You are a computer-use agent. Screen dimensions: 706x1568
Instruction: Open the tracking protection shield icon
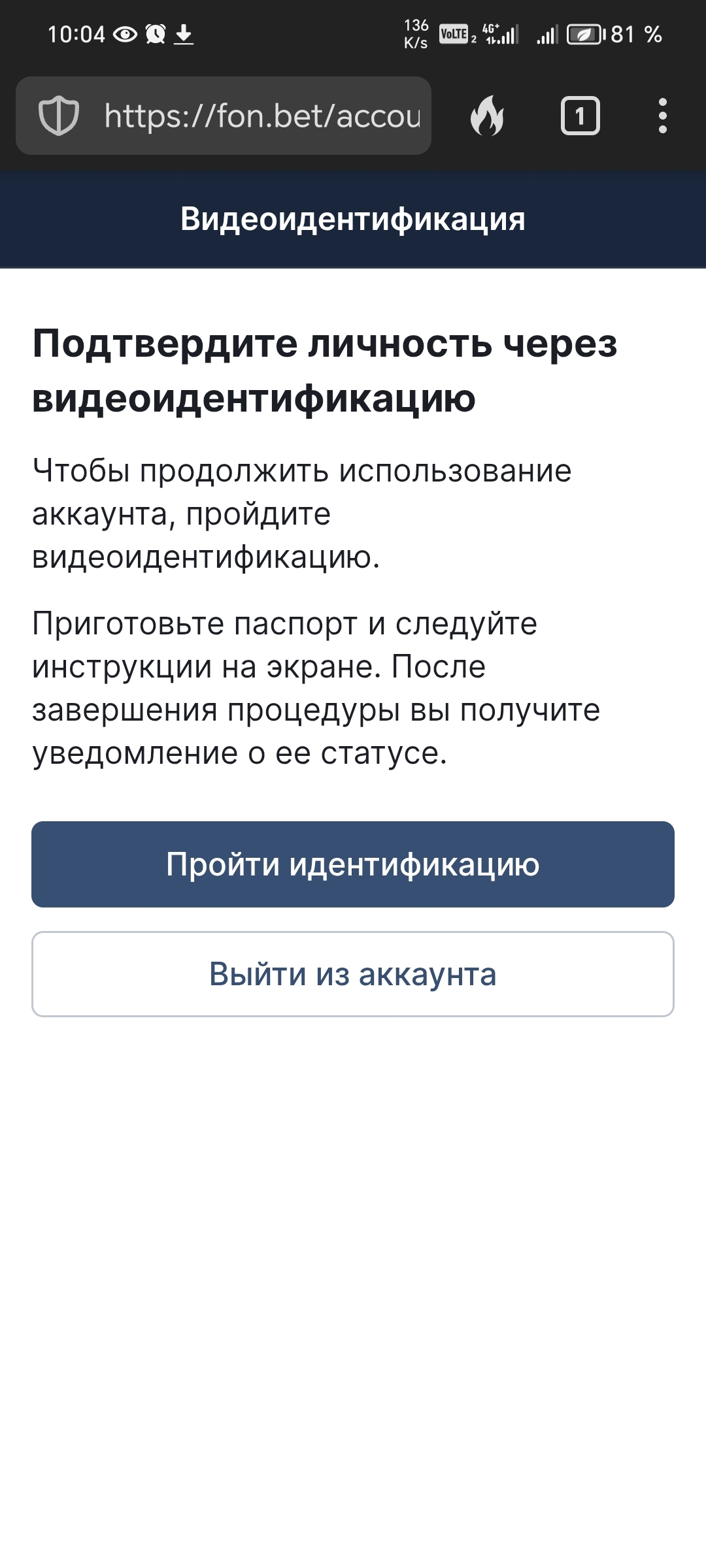[59, 116]
